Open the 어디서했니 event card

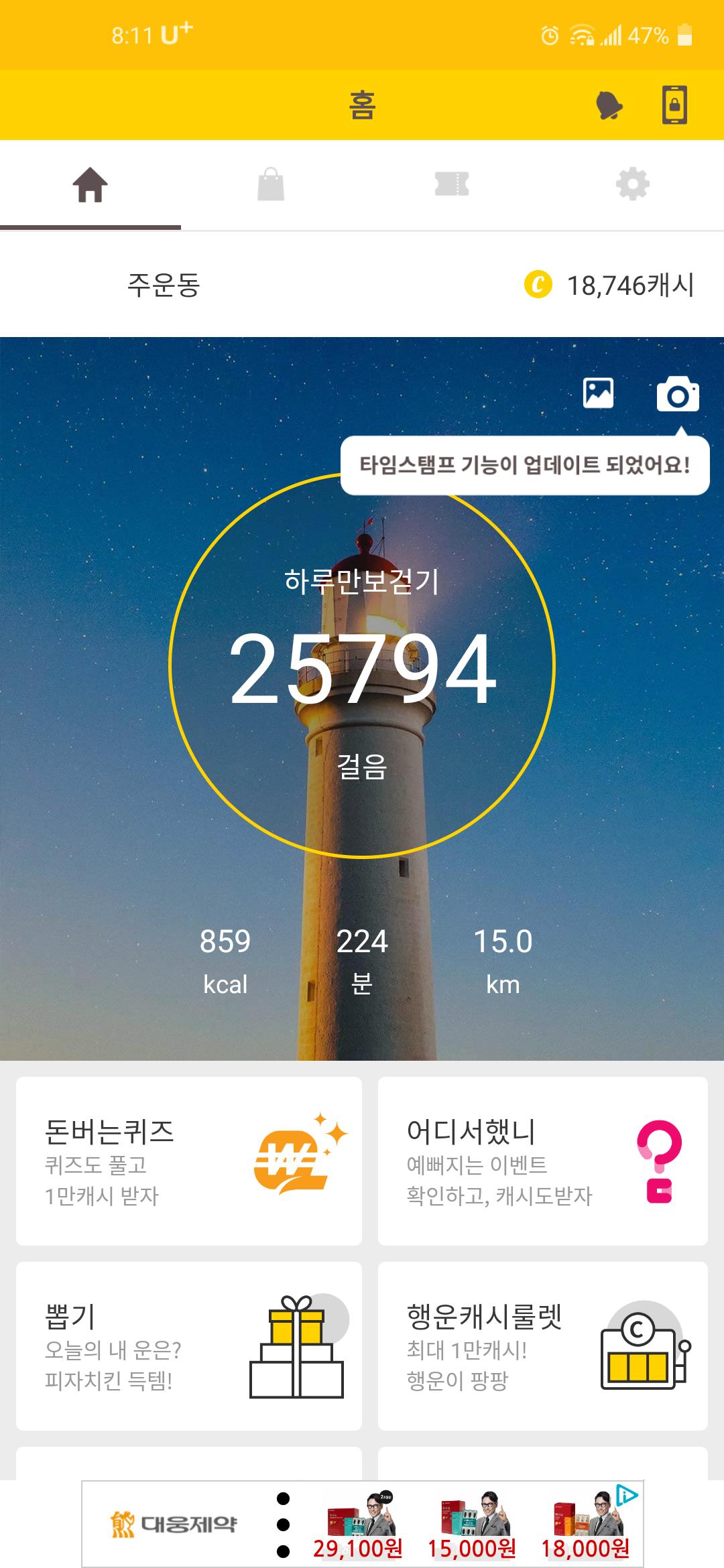tap(542, 1161)
